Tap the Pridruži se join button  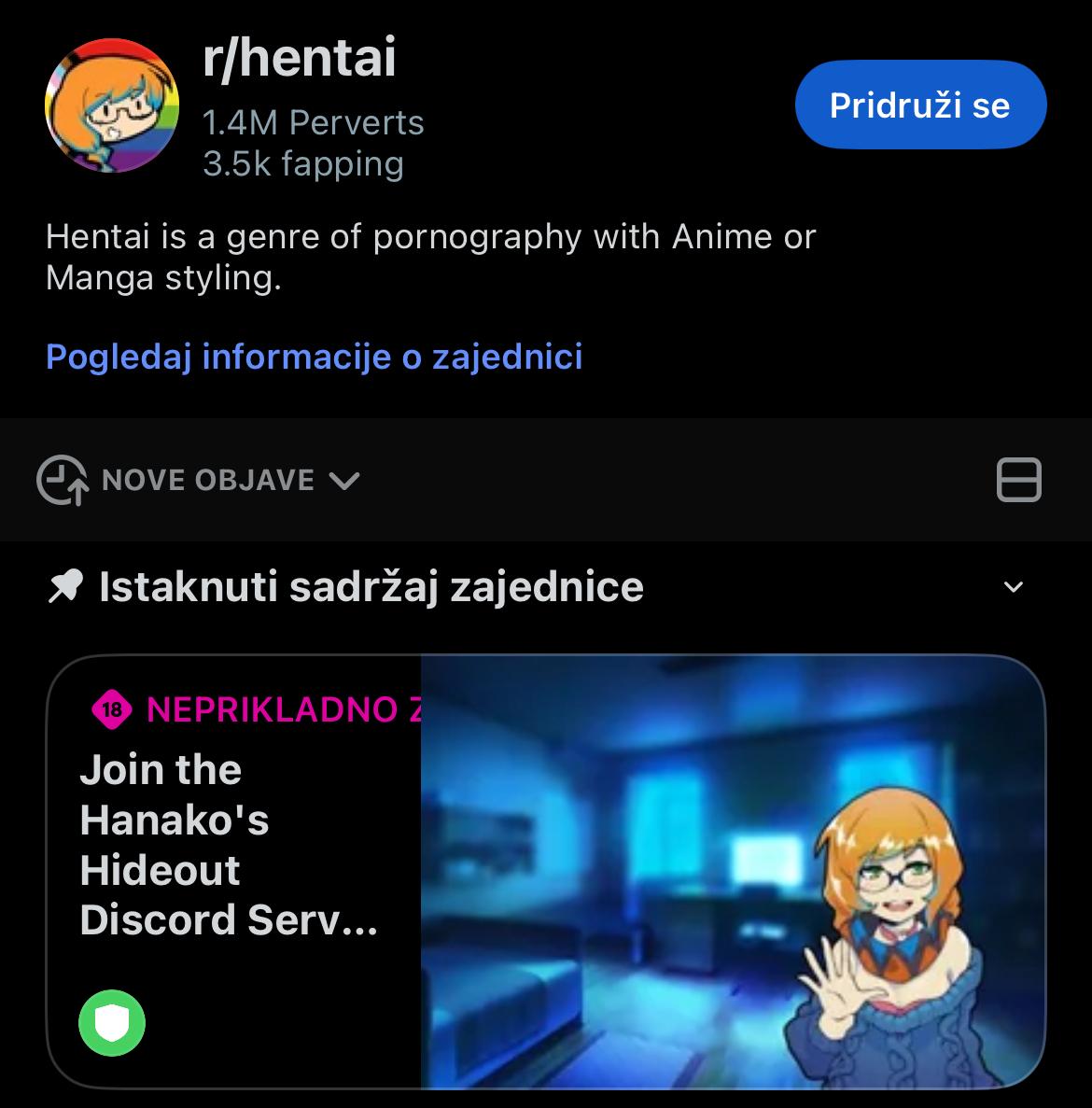pos(920,105)
